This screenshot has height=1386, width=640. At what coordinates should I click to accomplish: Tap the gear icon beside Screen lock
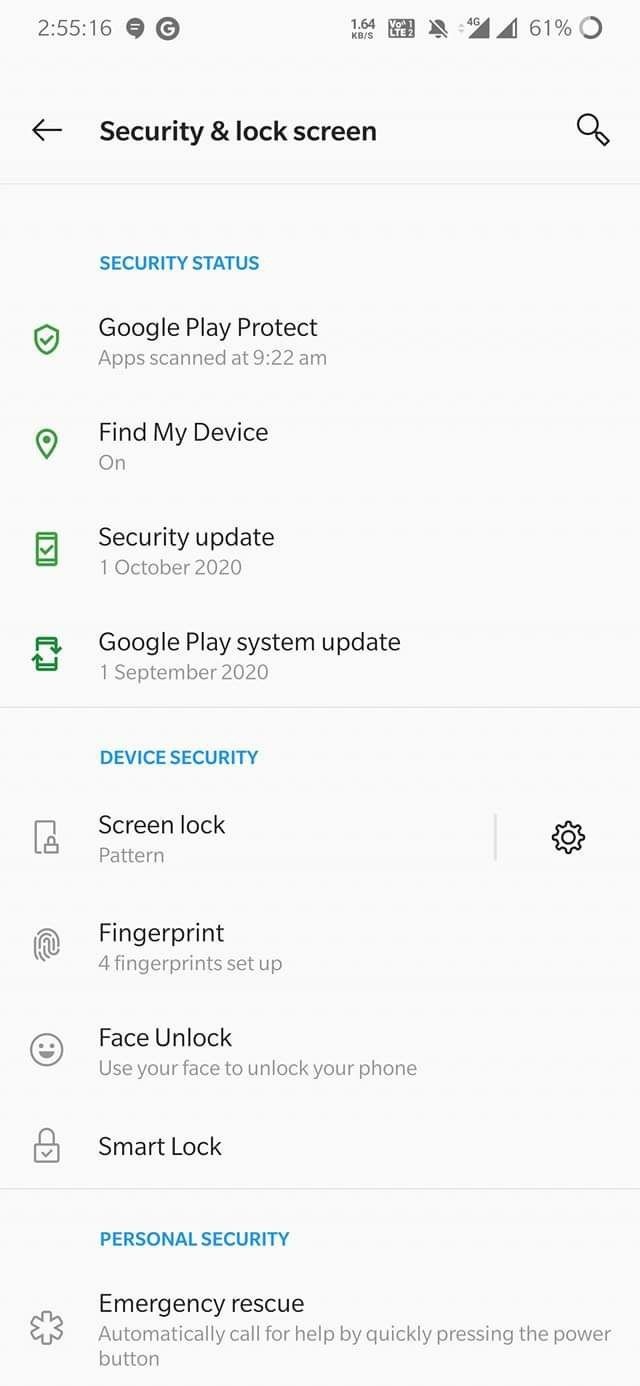coord(568,837)
